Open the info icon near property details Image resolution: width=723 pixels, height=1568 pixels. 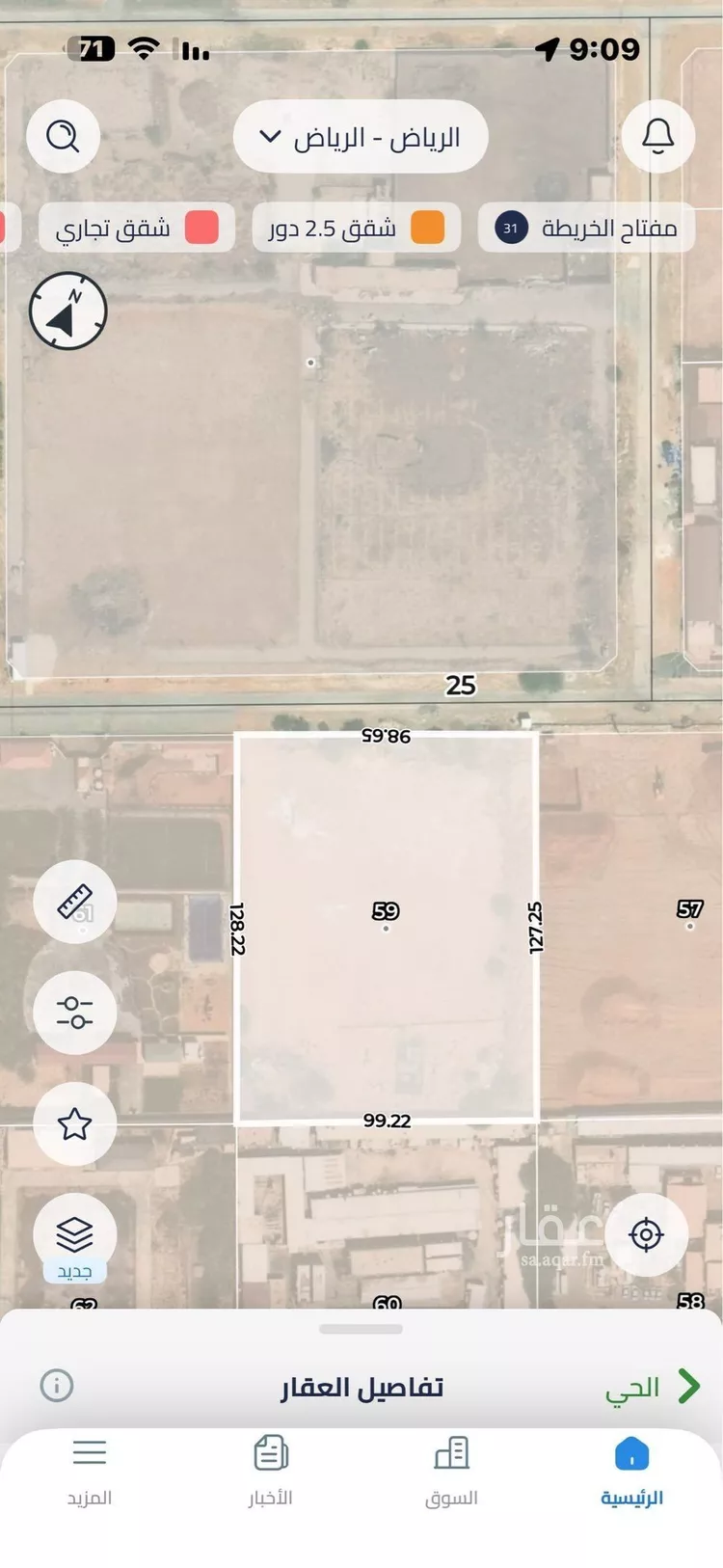click(x=58, y=1386)
